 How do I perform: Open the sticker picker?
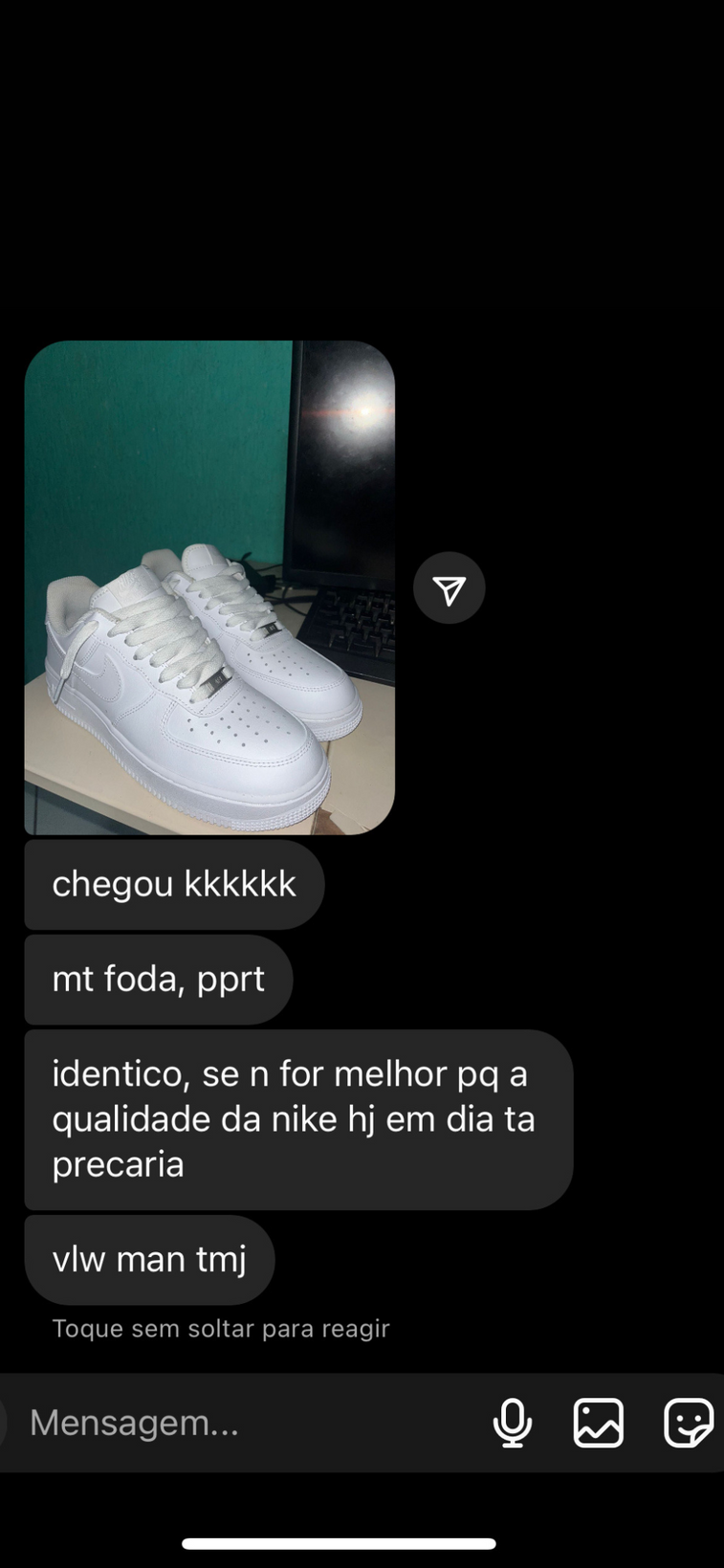click(x=688, y=1423)
